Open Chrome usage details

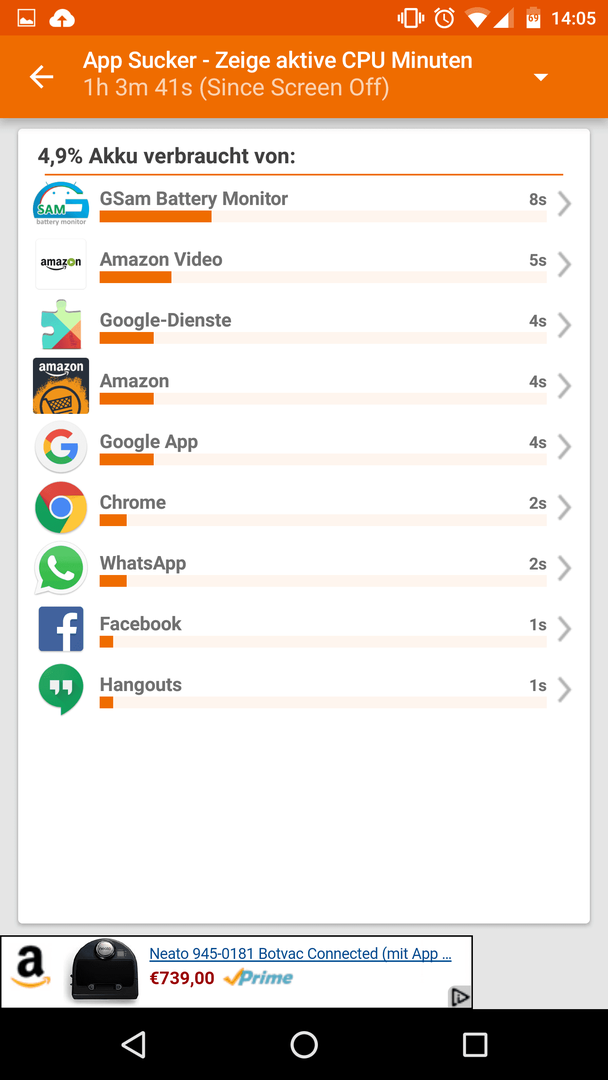[304, 507]
